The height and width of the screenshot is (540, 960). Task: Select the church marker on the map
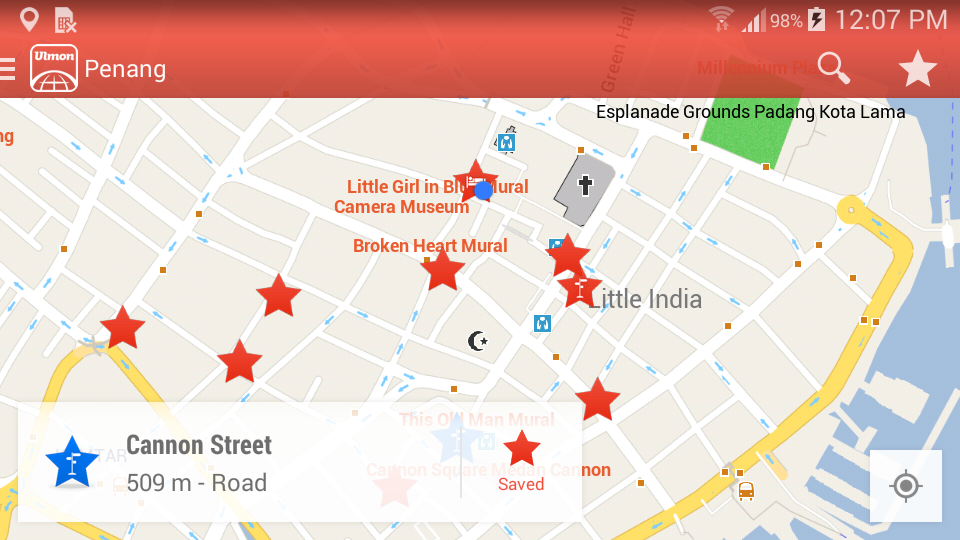click(x=585, y=185)
